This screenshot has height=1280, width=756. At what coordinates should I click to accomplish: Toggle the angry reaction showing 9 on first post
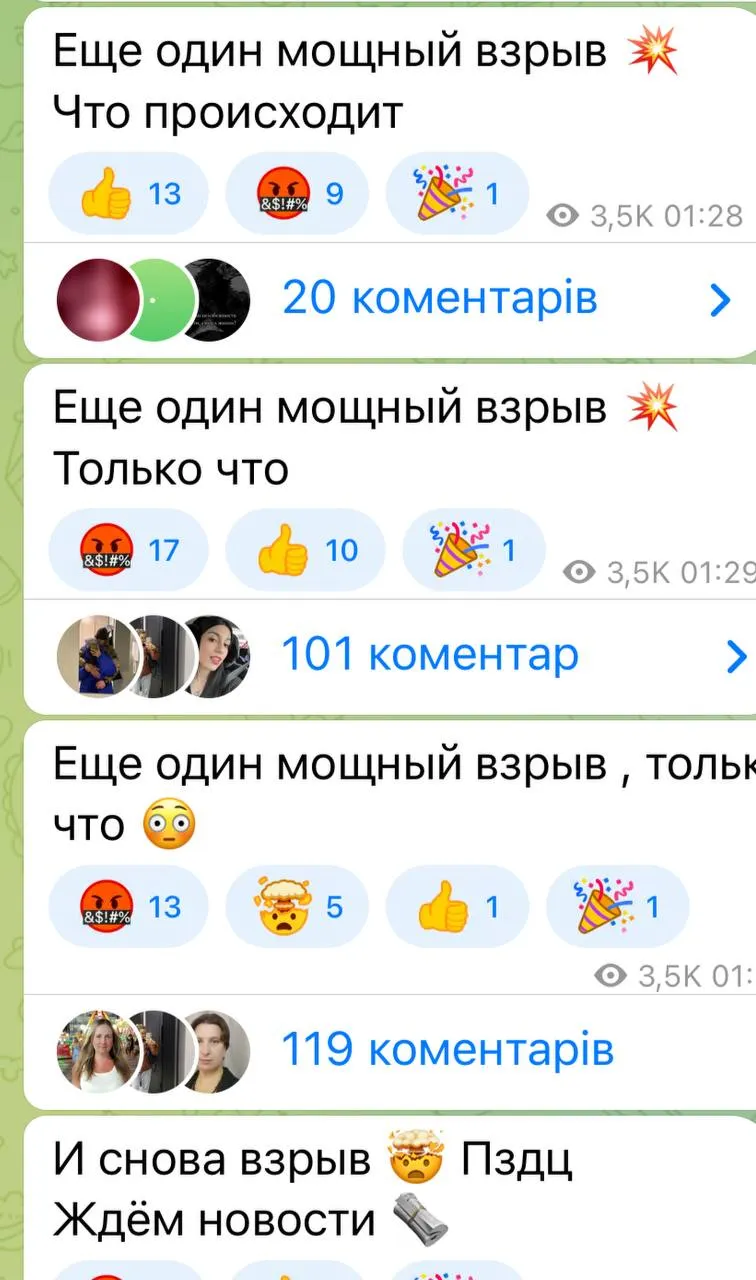[297, 193]
